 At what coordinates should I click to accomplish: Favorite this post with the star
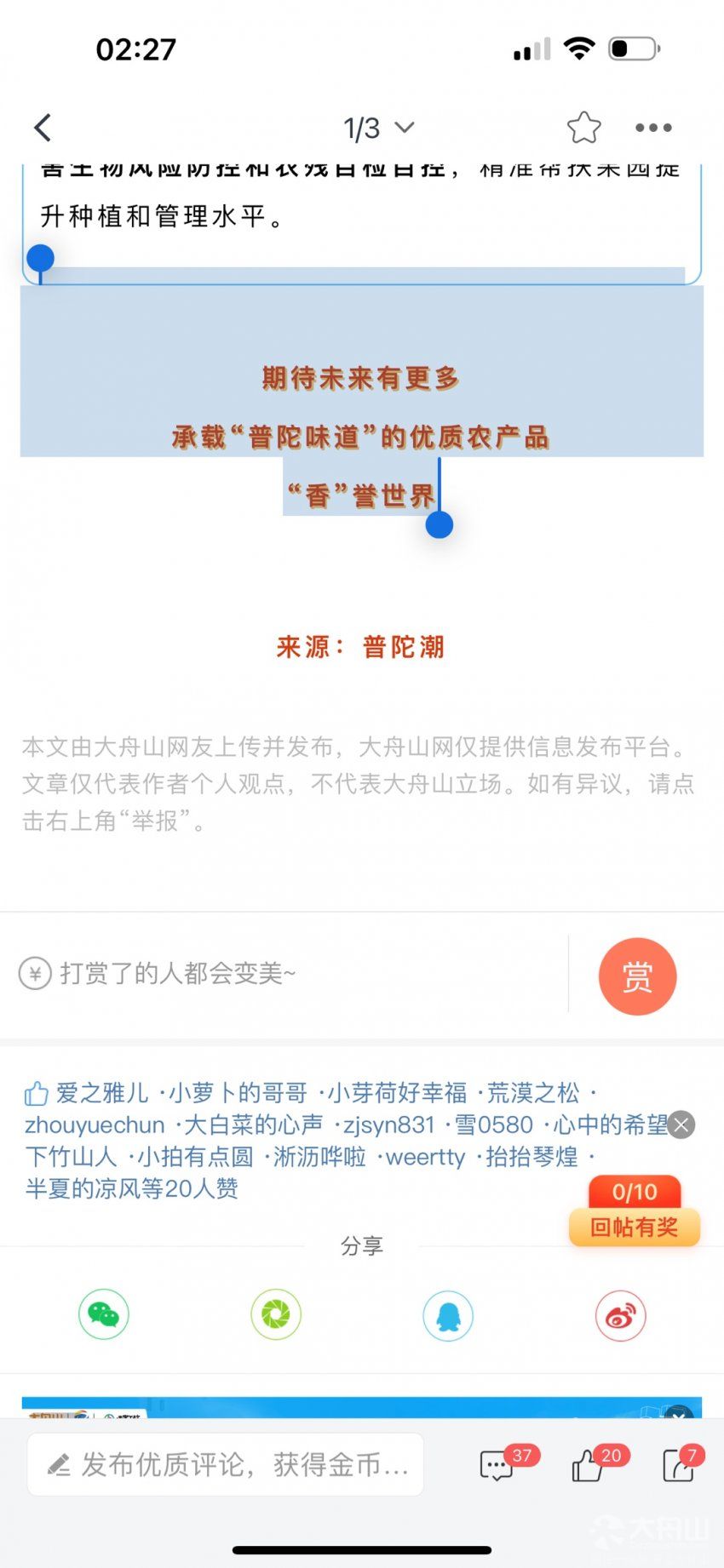click(584, 128)
